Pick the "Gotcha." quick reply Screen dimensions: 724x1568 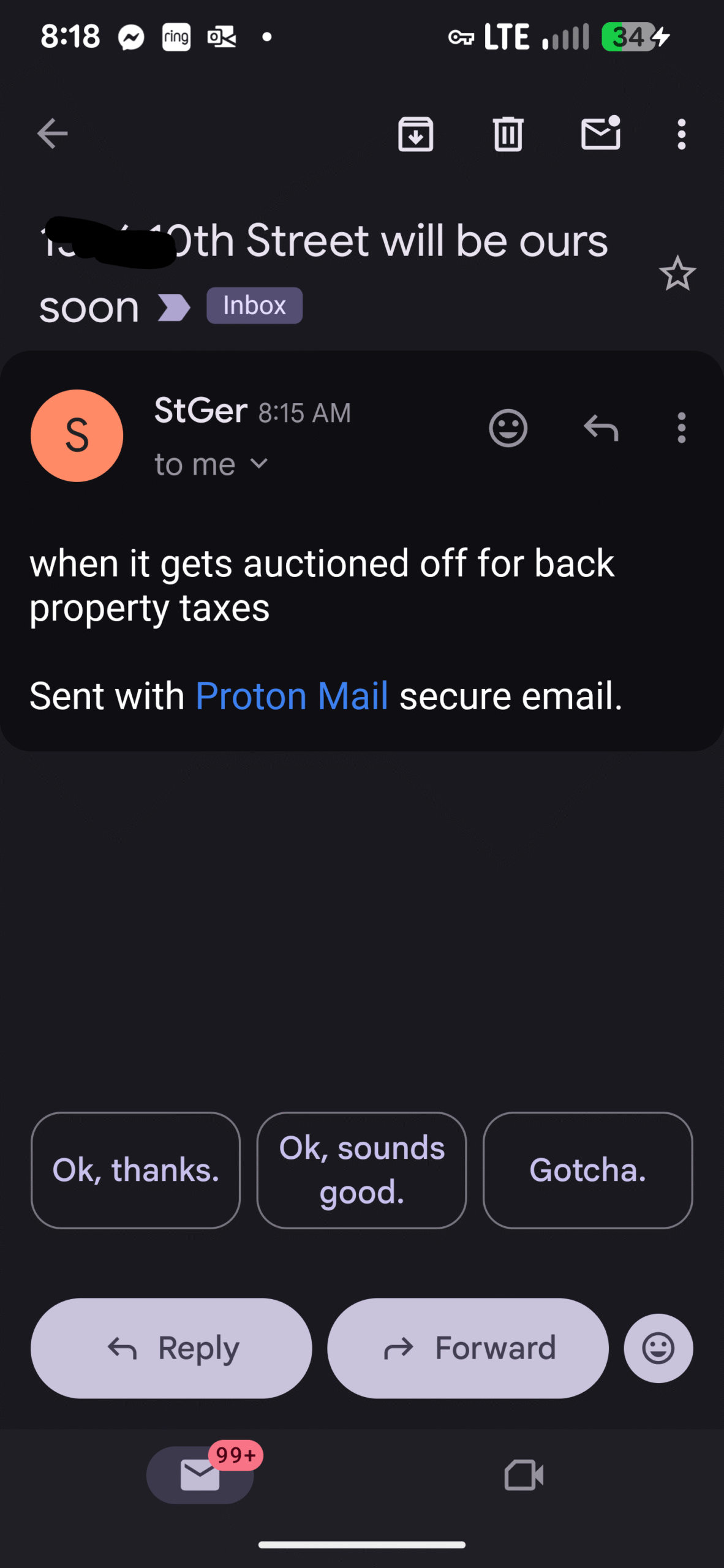(587, 1170)
